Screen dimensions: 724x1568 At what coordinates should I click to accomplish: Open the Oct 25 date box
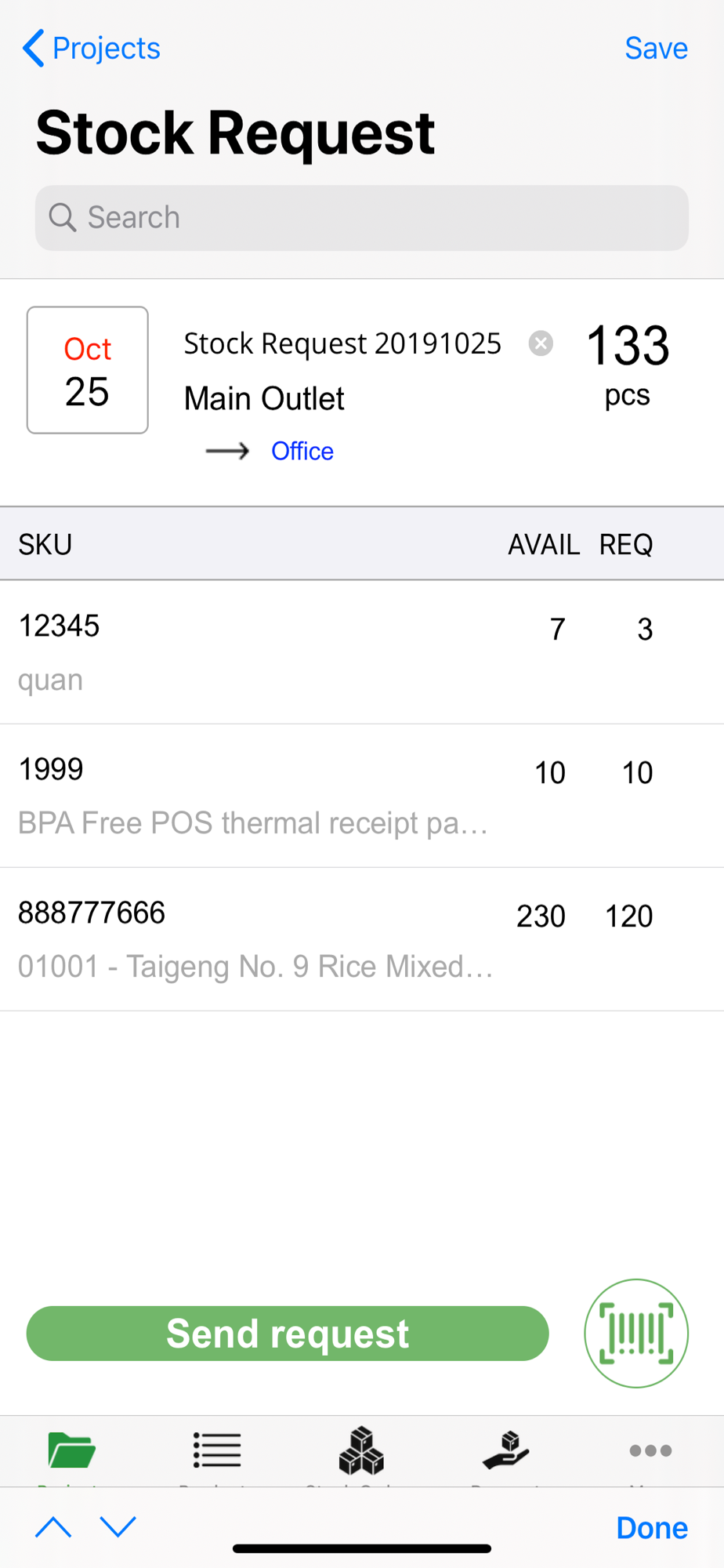tap(88, 370)
